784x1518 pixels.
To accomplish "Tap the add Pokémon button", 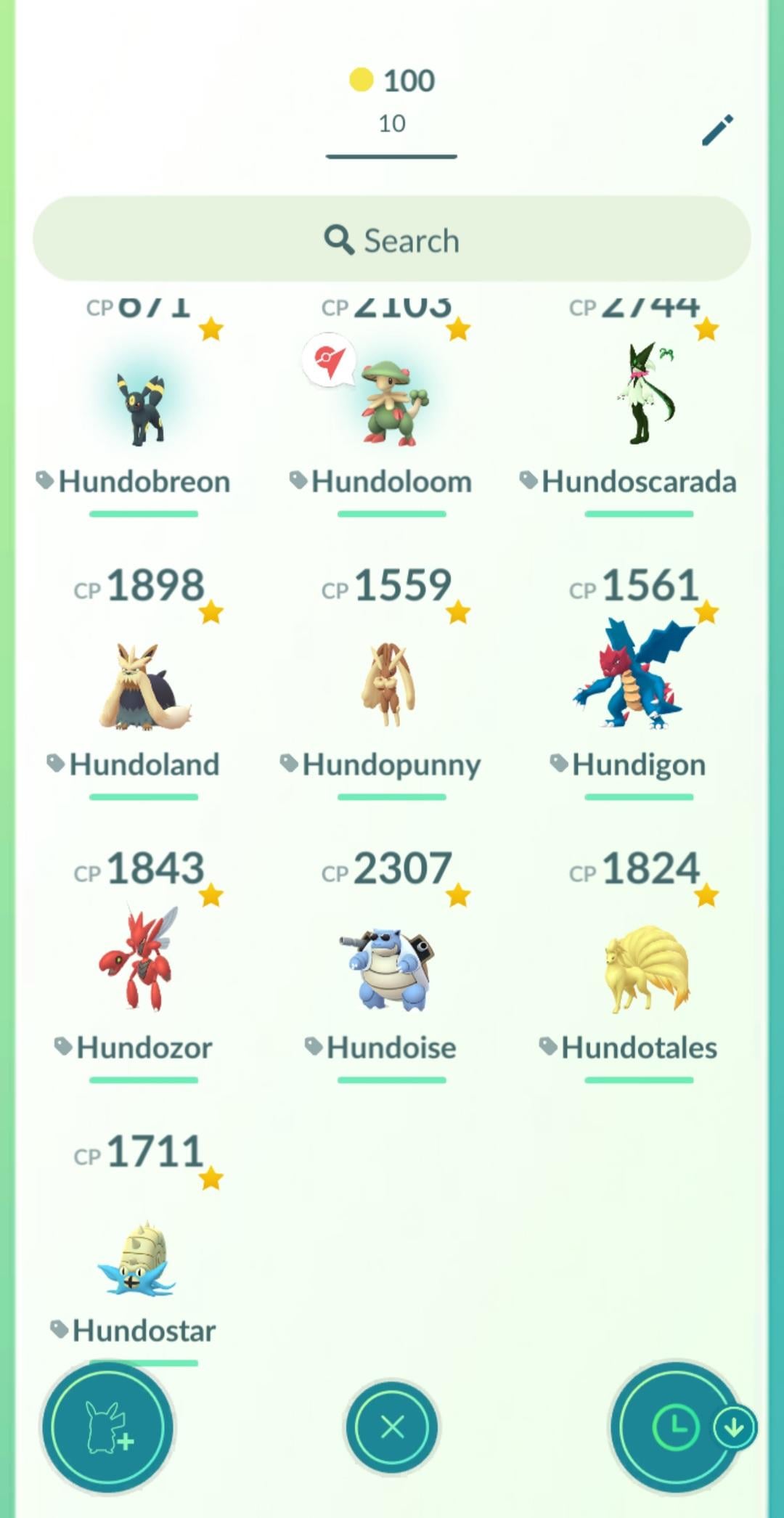I will 108,1427.
